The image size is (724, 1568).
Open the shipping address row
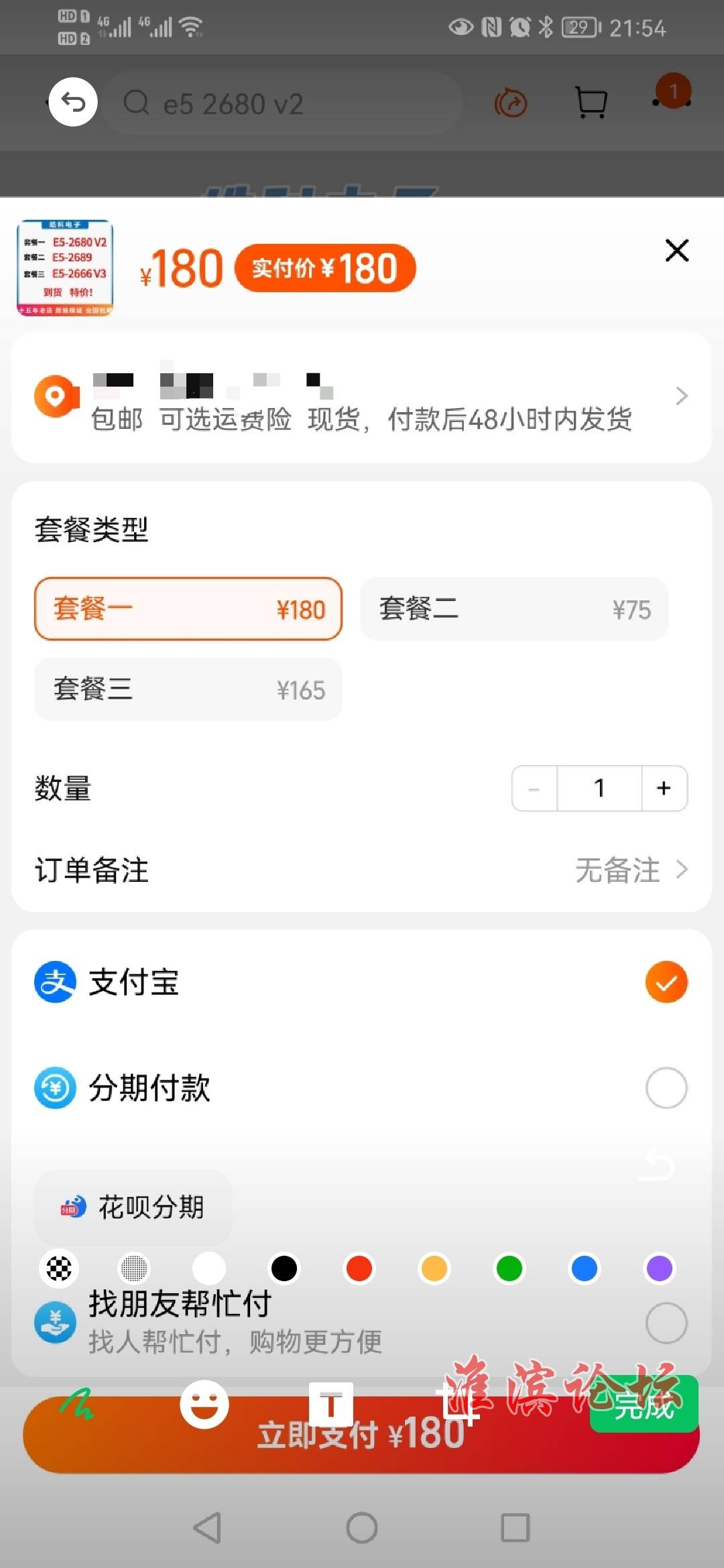(x=361, y=398)
